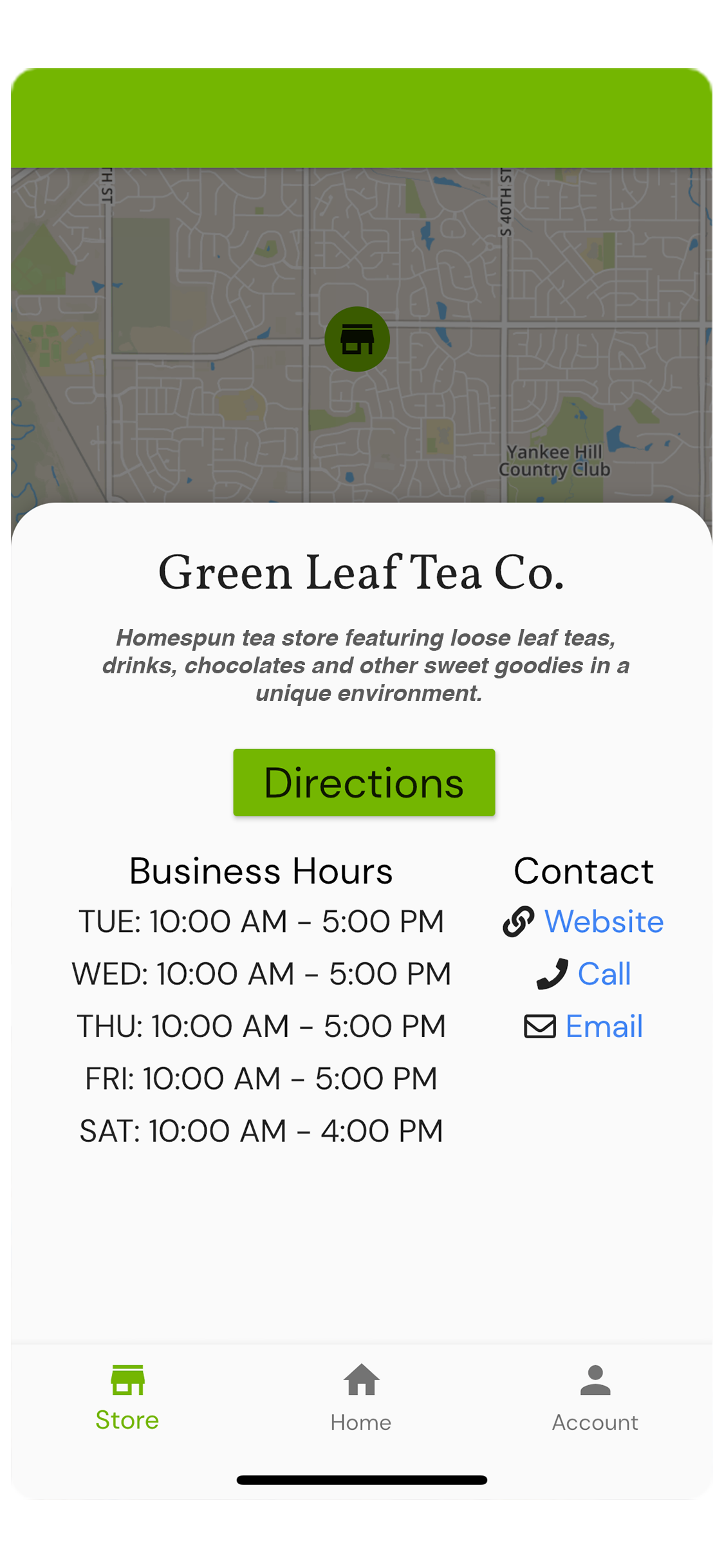Tap the store marker on the map
The image size is (724, 1568).
(x=357, y=339)
